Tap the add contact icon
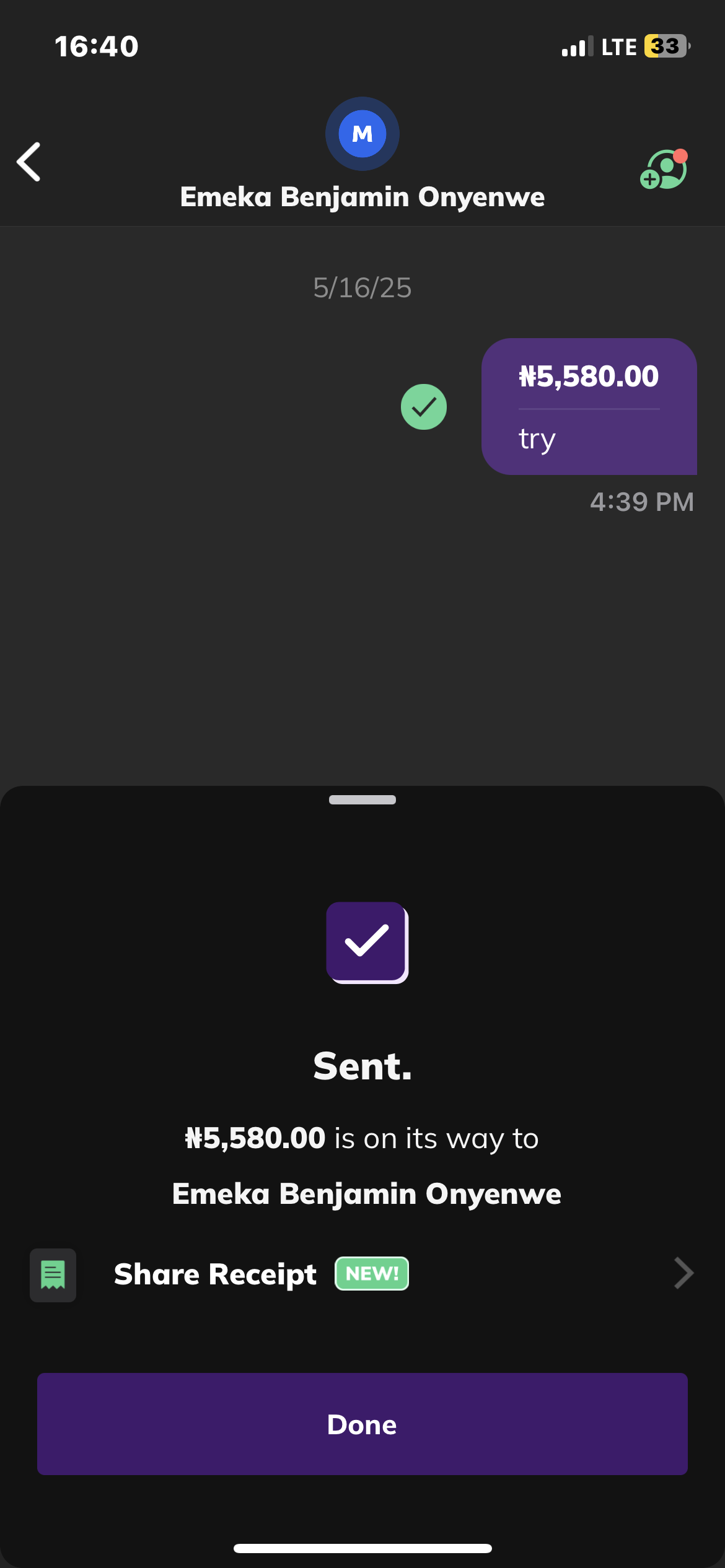Image resolution: width=725 pixels, height=1568 pixels. coord(664,169)
